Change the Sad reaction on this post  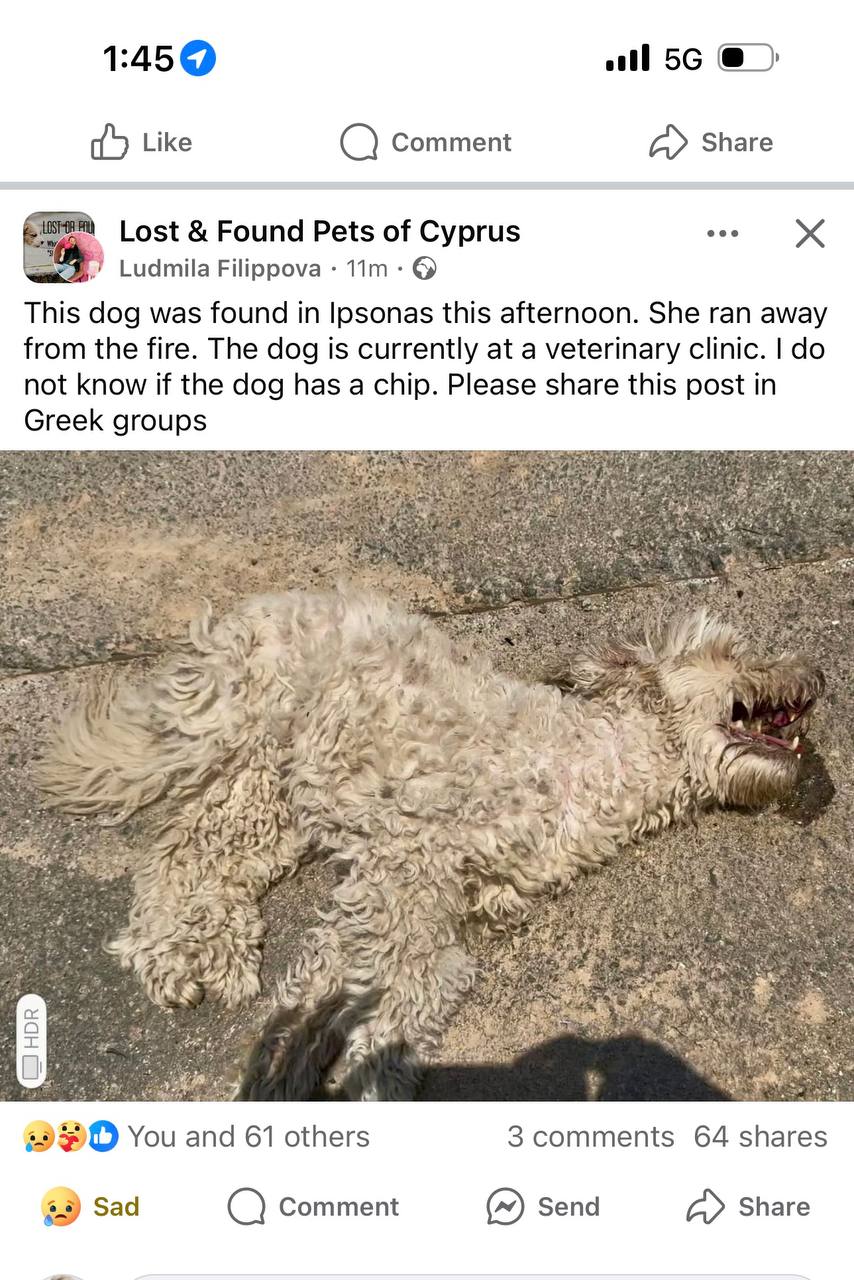tap(90, 1207)
